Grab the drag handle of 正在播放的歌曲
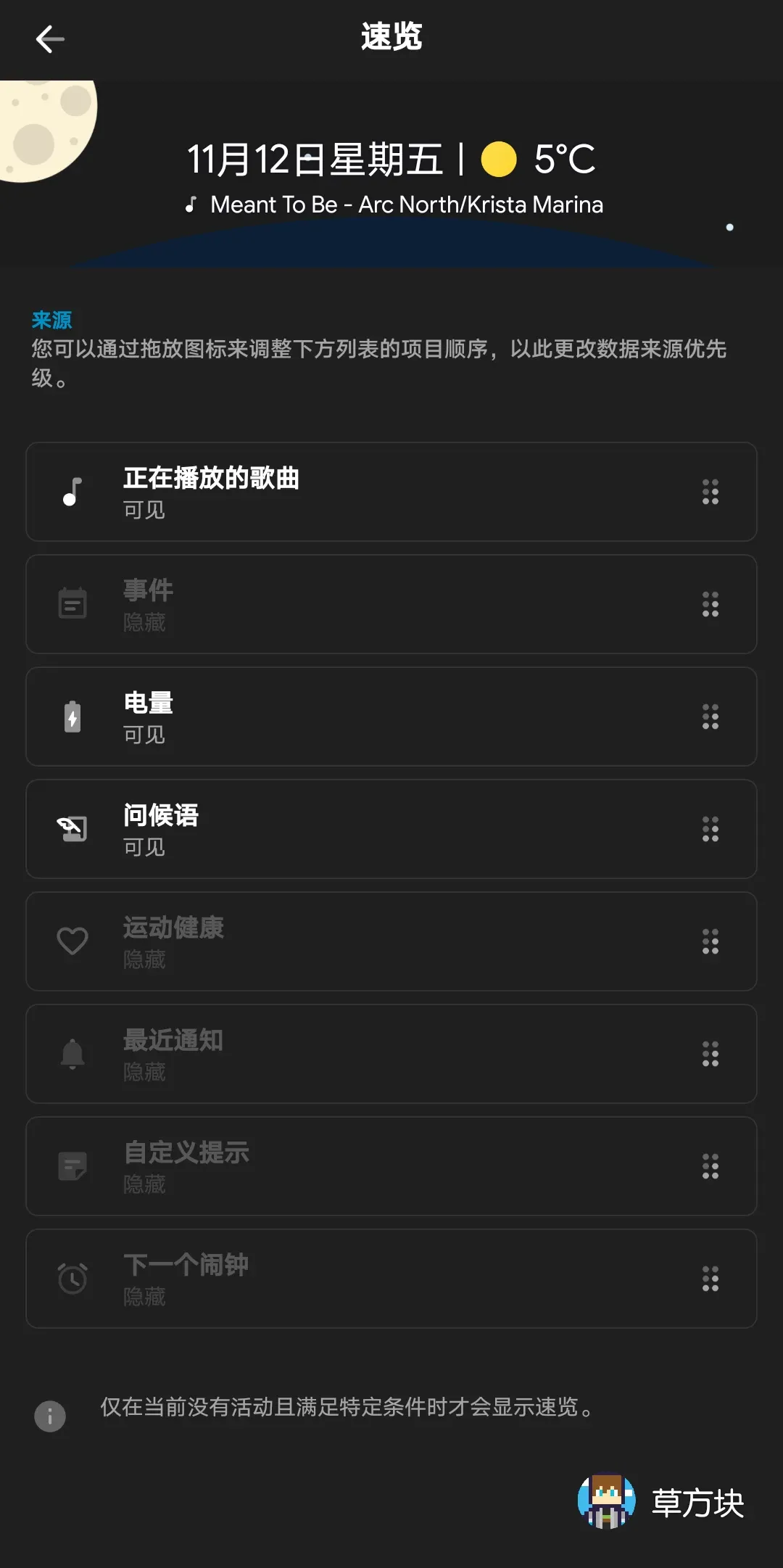The height and width of the screenshot is (1568, 783). tap(711, 492)
